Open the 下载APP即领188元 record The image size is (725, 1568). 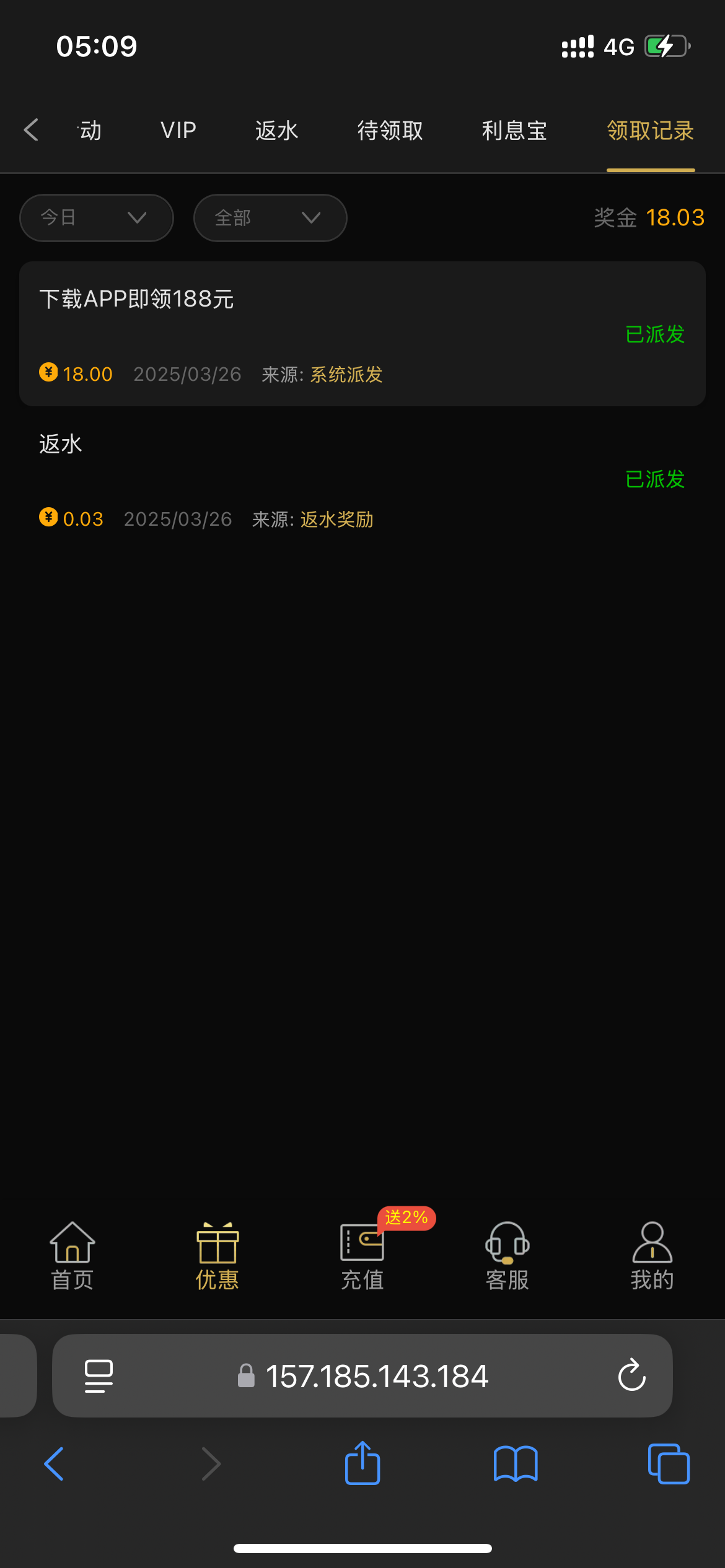tap(362, 334)
